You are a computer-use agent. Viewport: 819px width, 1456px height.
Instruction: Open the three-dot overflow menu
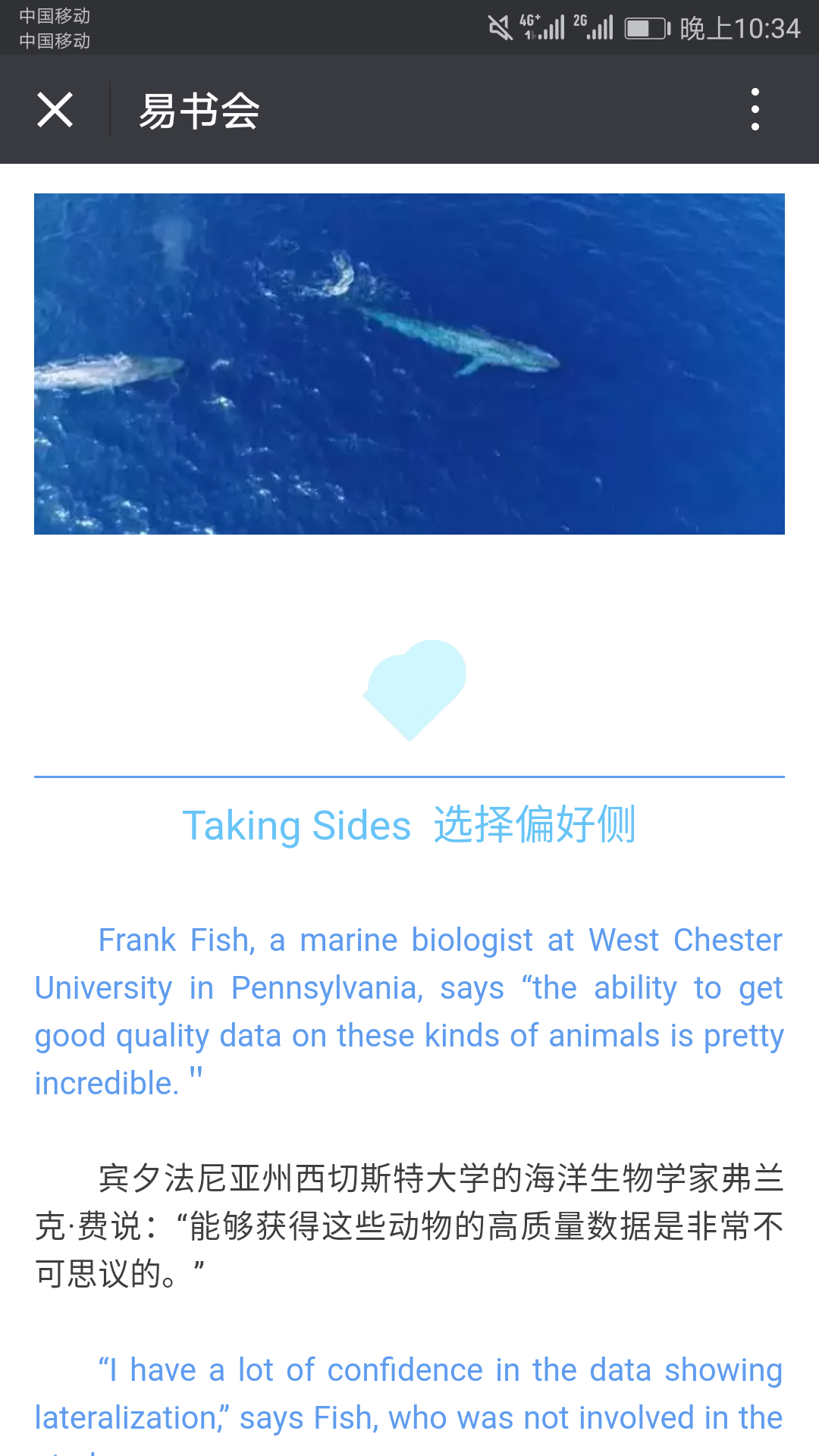click(755, 109)
